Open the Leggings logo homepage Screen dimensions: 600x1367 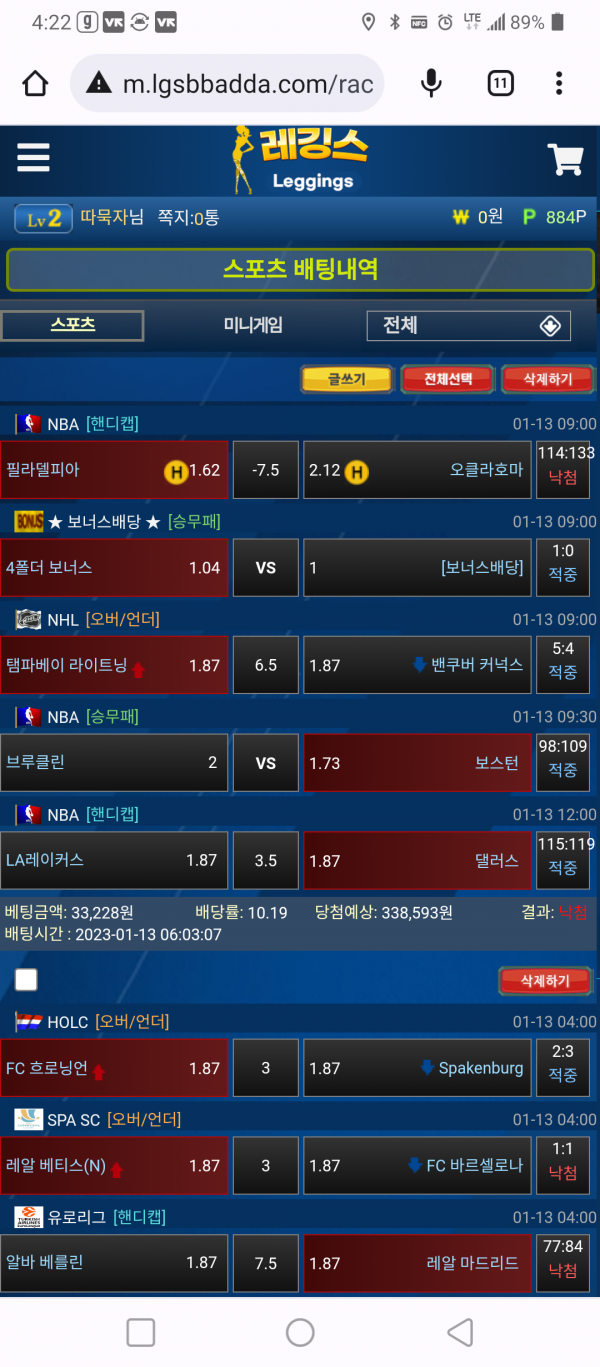(300, 158)
